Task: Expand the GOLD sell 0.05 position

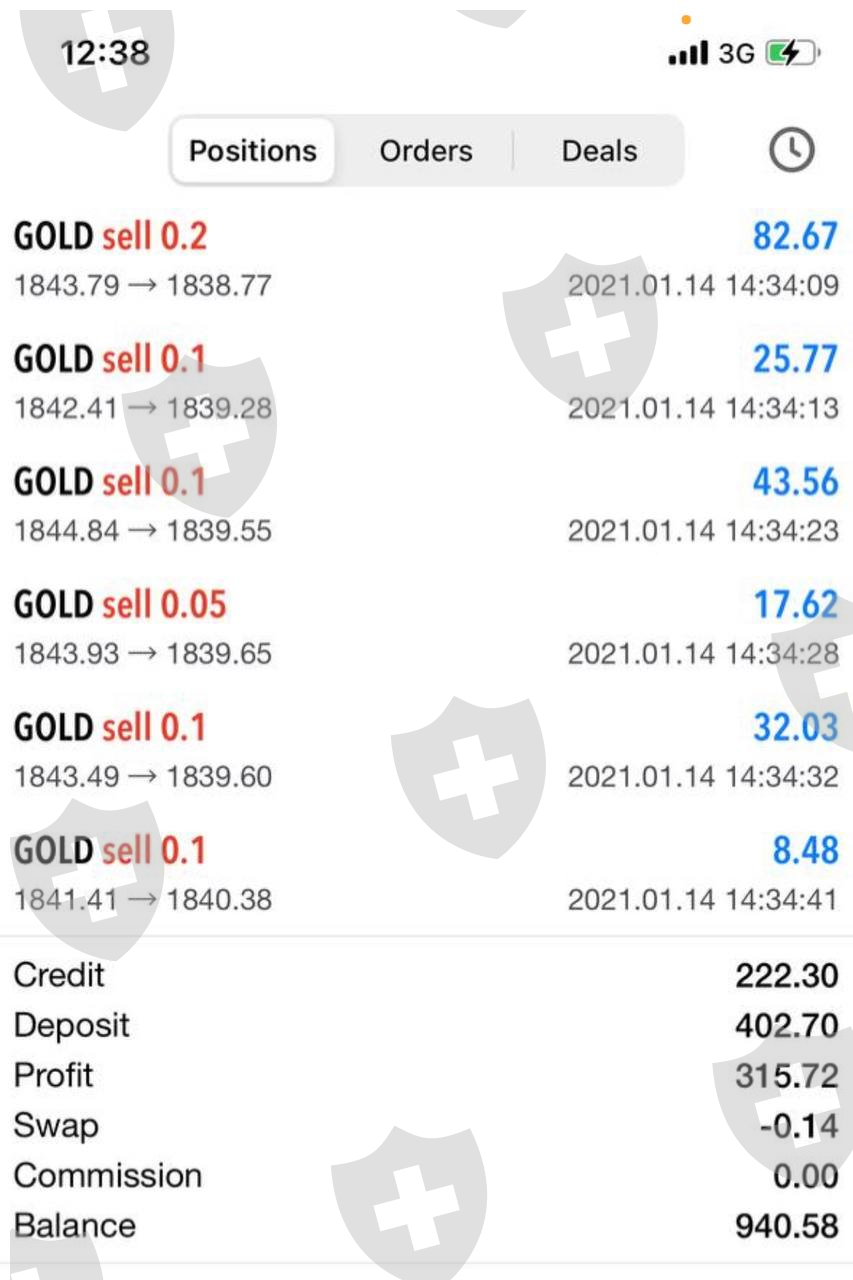Action: tap(426, 629)
